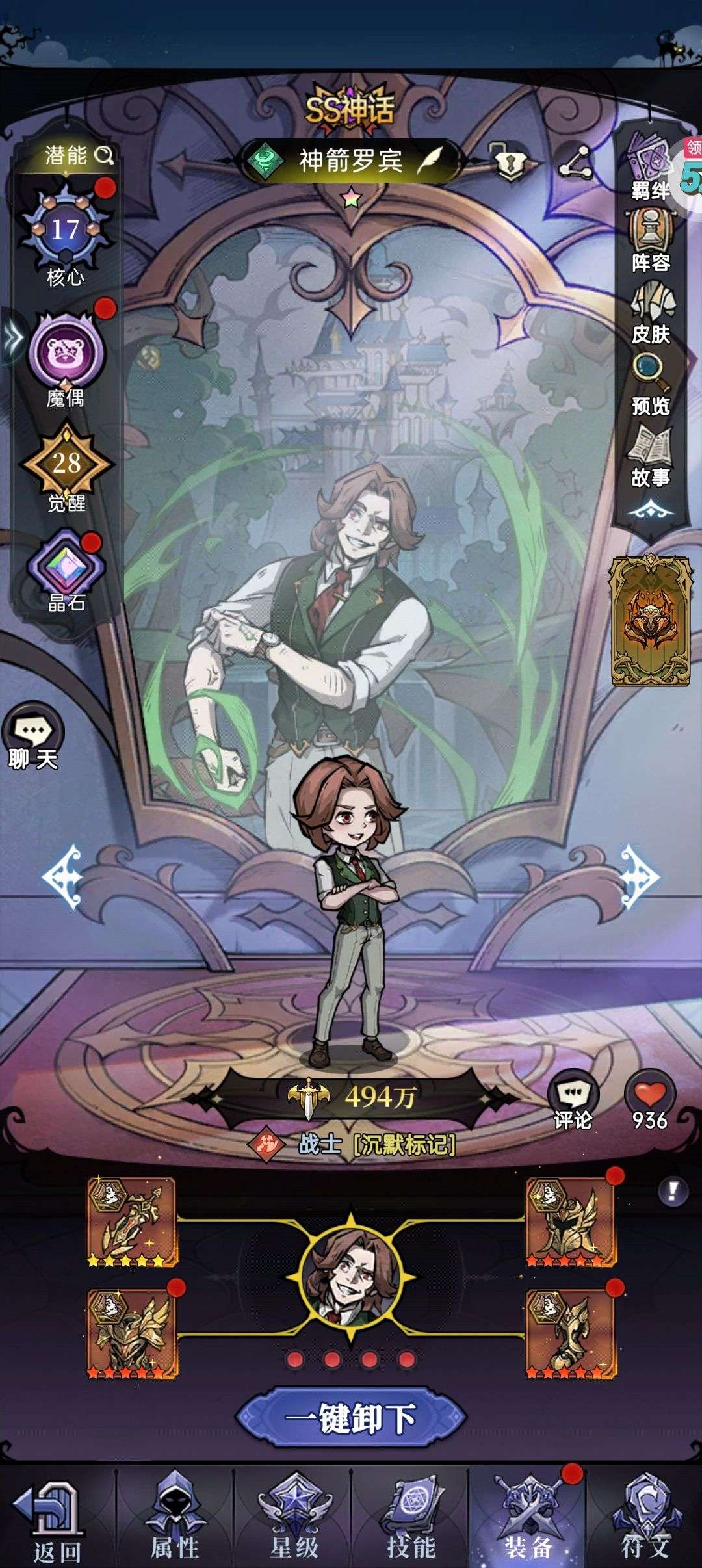Screen dimensions: 702x1568
Task: Tap the 一键卸下 unequip-all button
Action: (351, 1417)
